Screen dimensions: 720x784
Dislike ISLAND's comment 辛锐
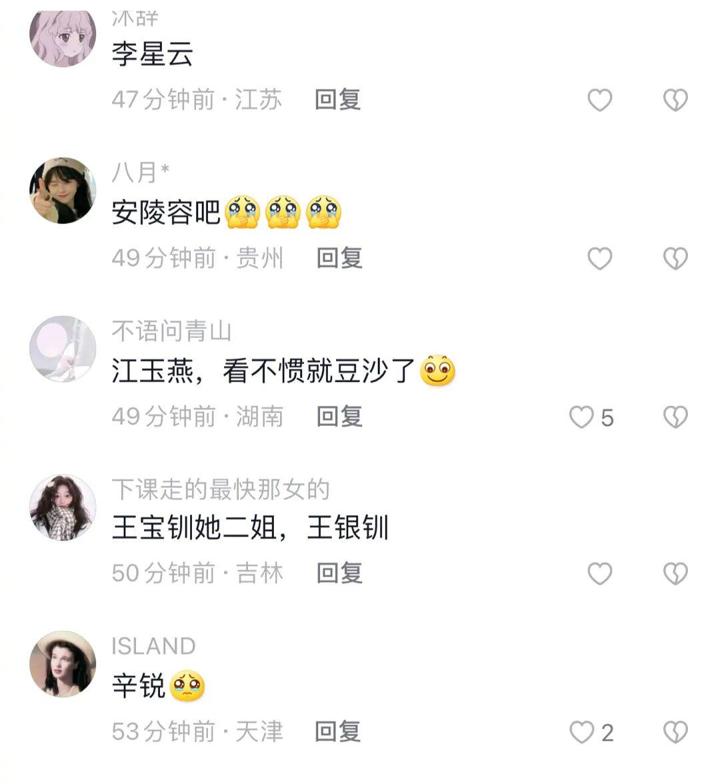(x=676, y=732)
